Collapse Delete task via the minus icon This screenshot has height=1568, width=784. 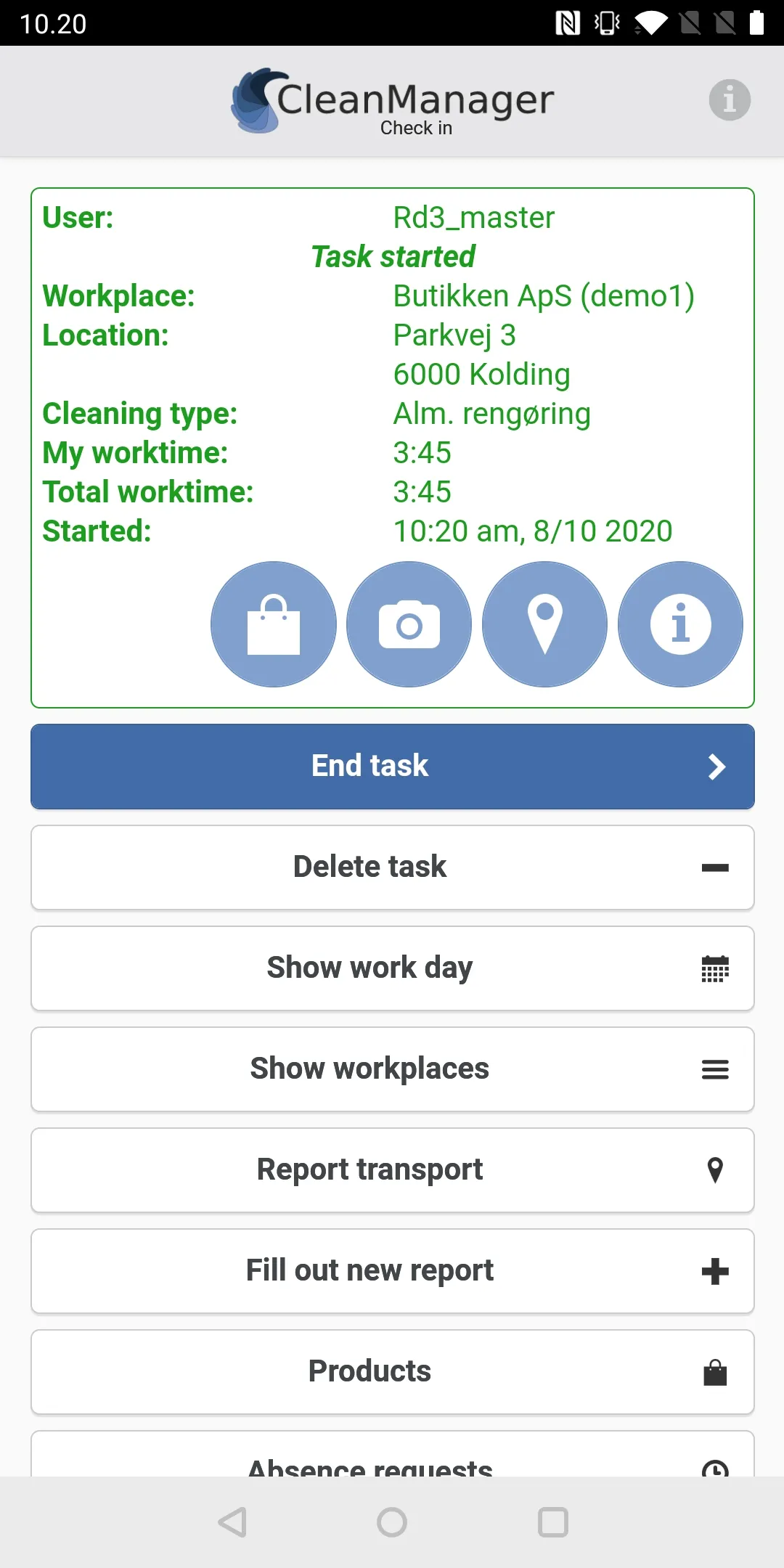pyautogui.click(x=716, y=867)
